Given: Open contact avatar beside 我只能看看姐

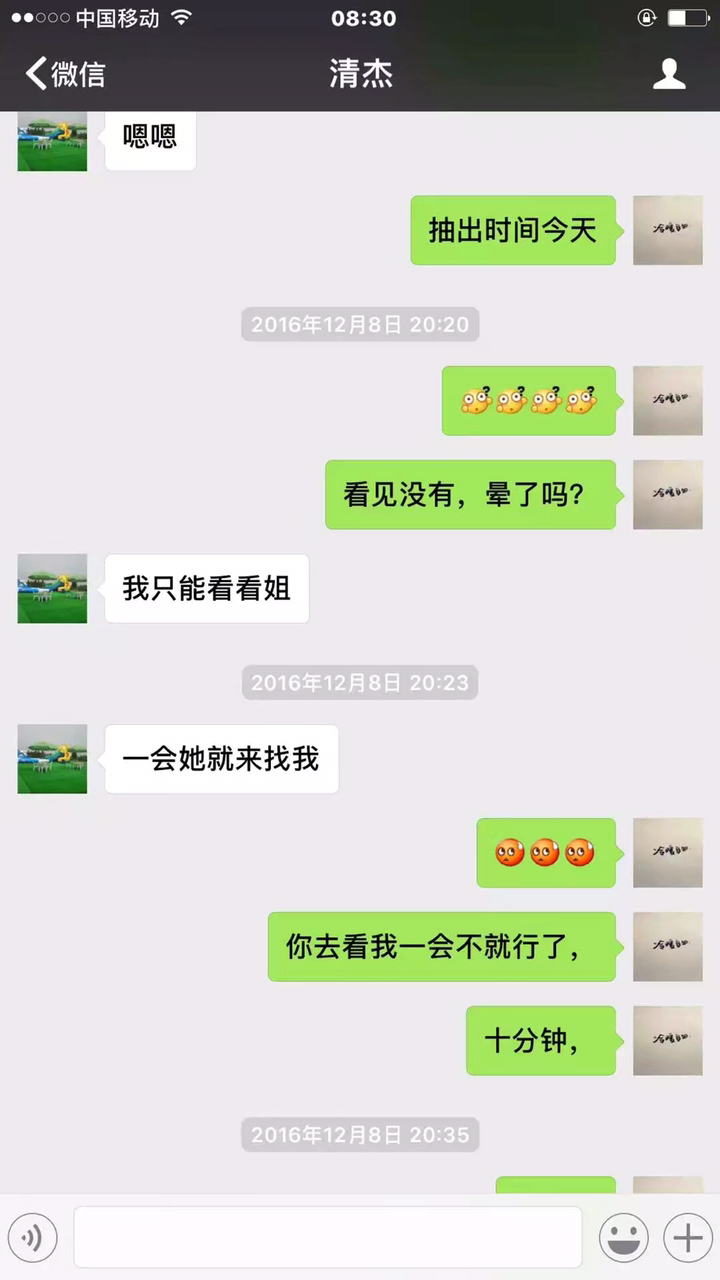Looking at the screenshot, I should (x=52, y=589).
